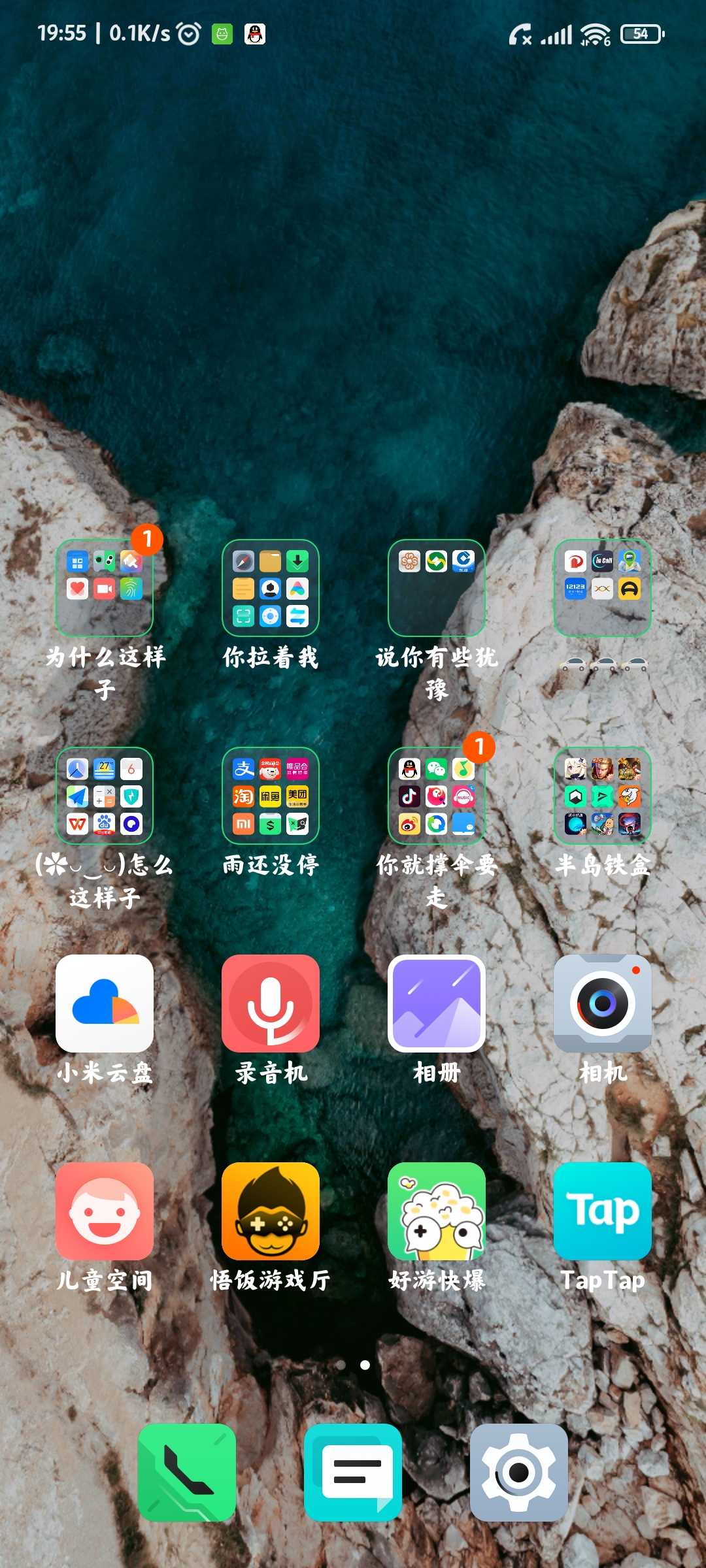
Task: Open the 说你有些犹豫 folder
Action: (437, 588)
